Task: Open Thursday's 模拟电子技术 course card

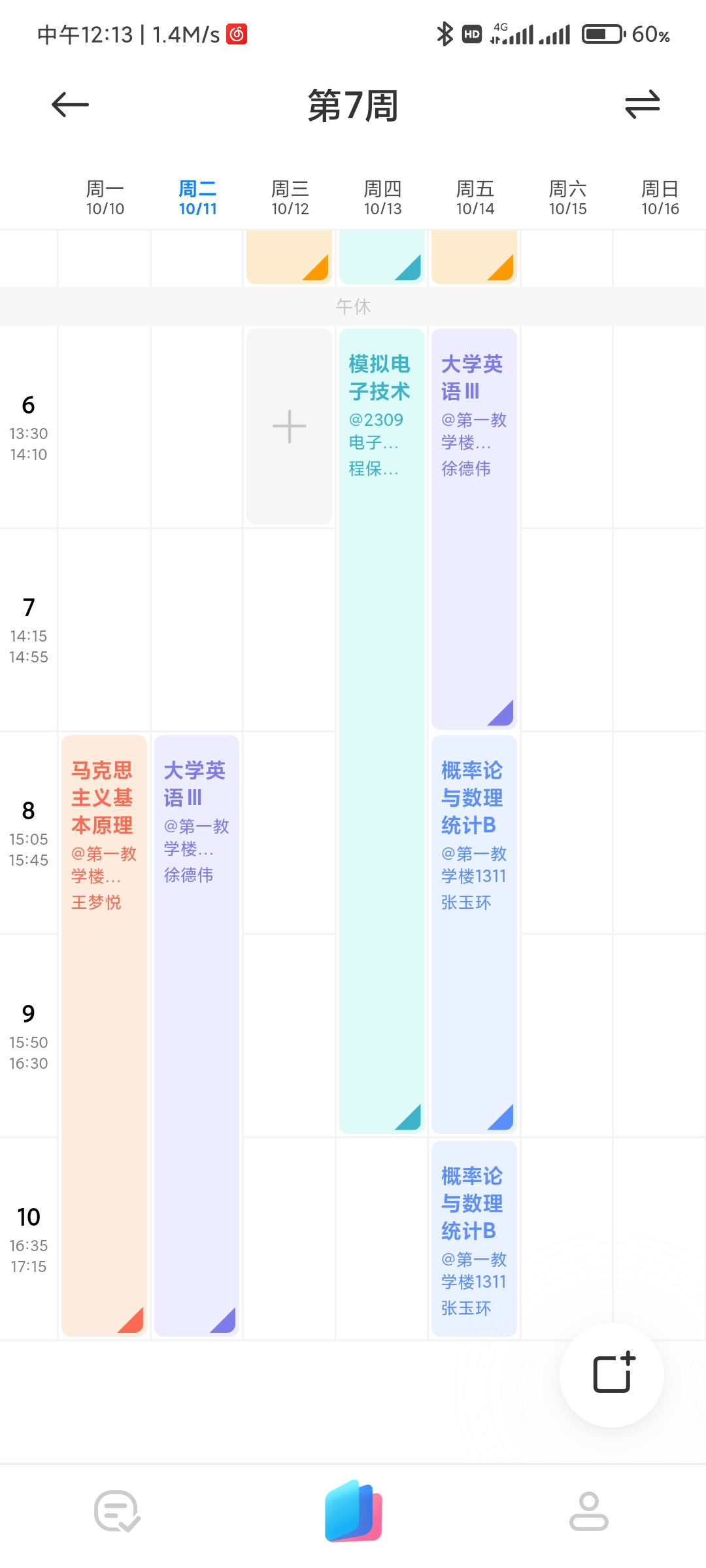Action: point(382,719)
